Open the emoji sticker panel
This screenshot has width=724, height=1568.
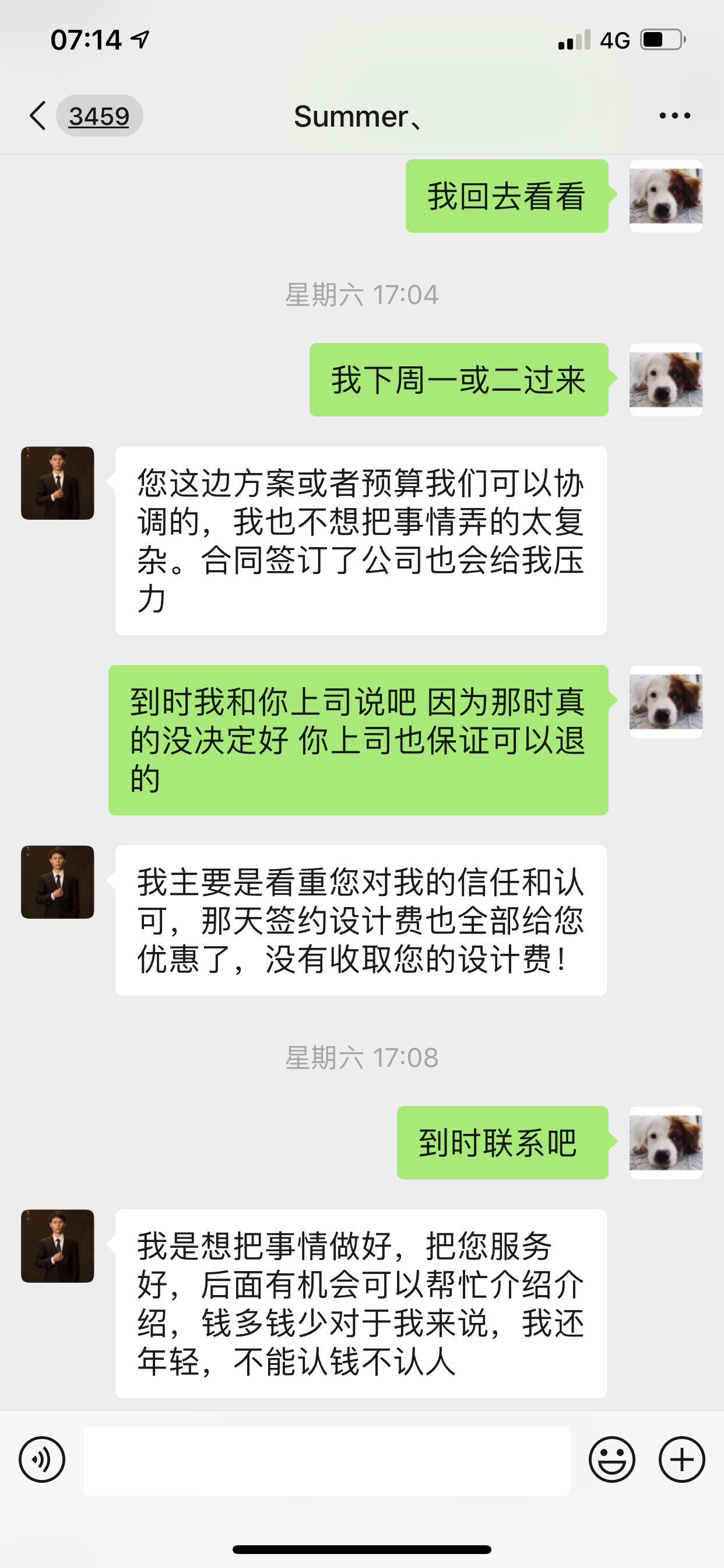click(611, 1459)
